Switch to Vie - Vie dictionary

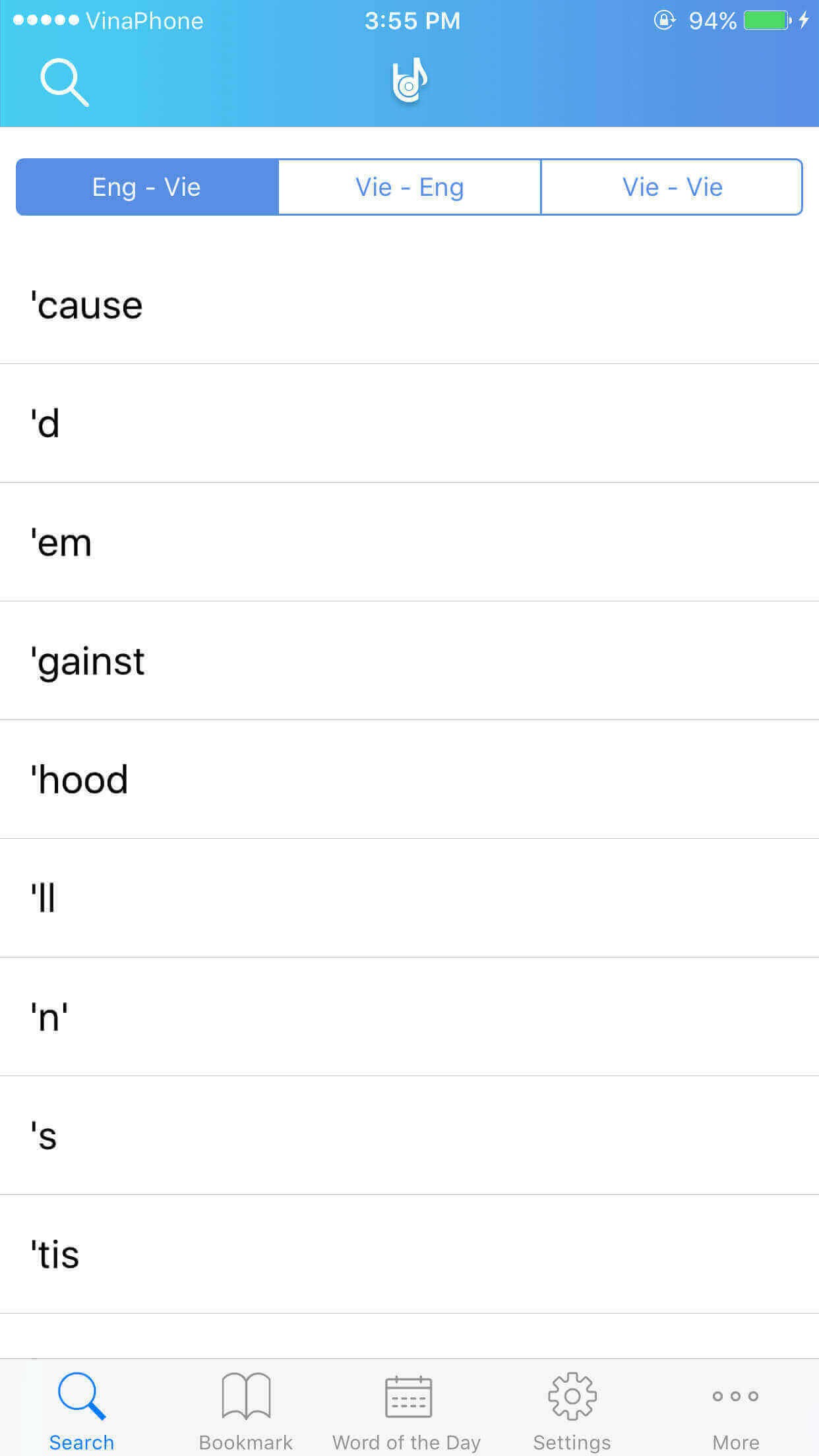click(x=672, y=187)
